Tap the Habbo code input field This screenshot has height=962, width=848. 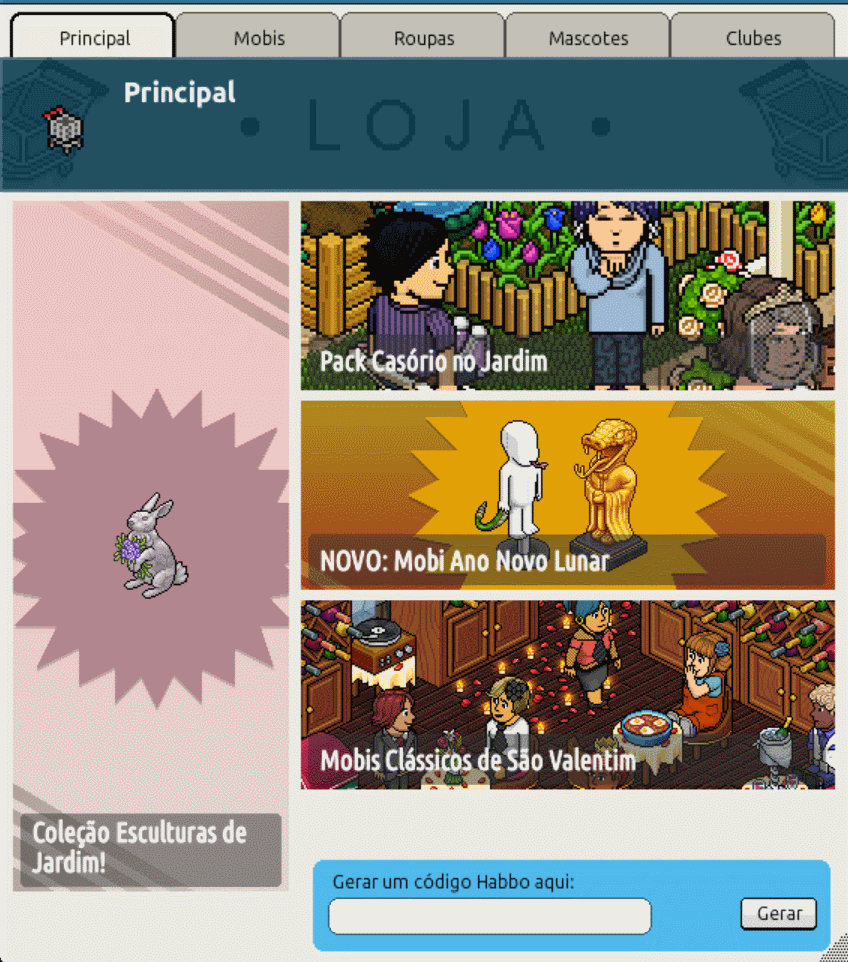[489, 915]
